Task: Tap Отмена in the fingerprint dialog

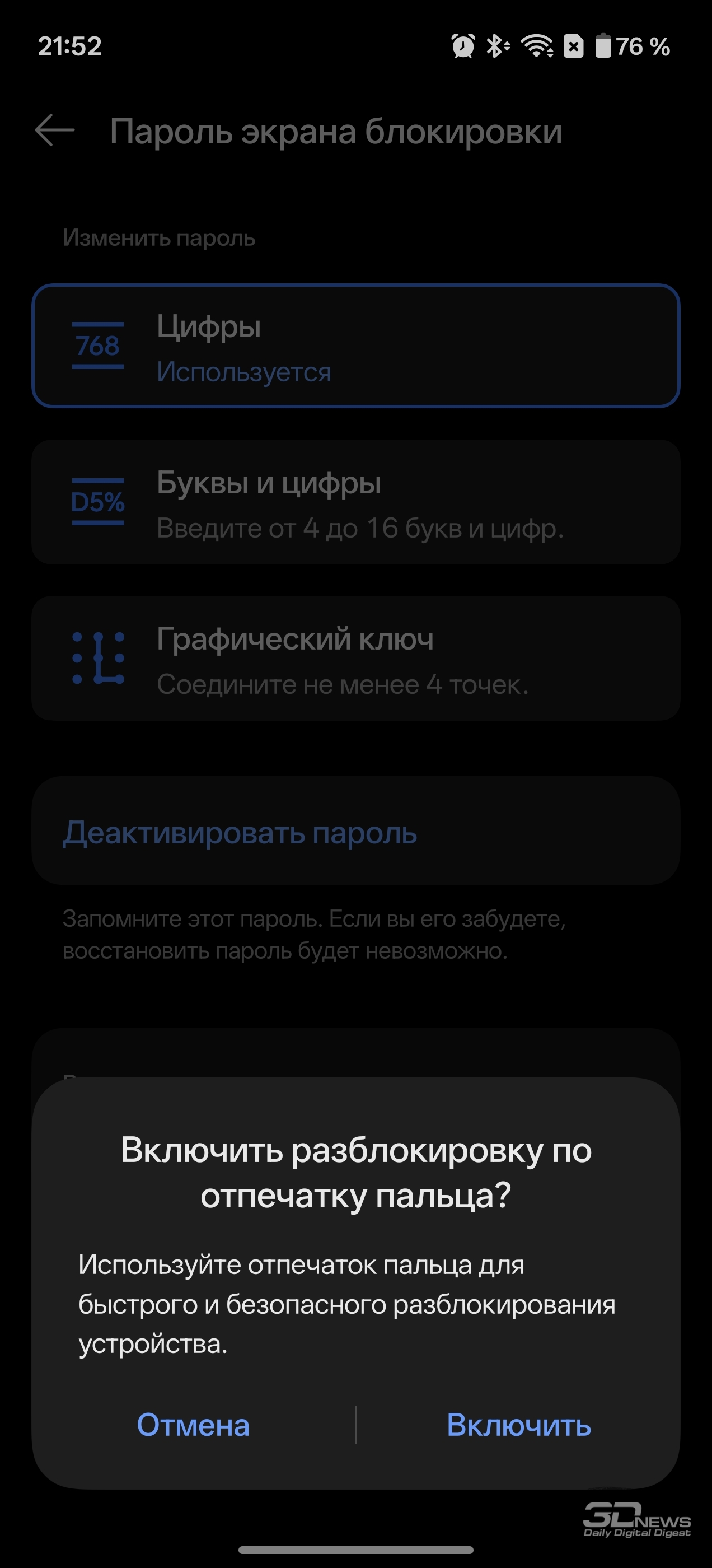Action: coord(193,1426)
